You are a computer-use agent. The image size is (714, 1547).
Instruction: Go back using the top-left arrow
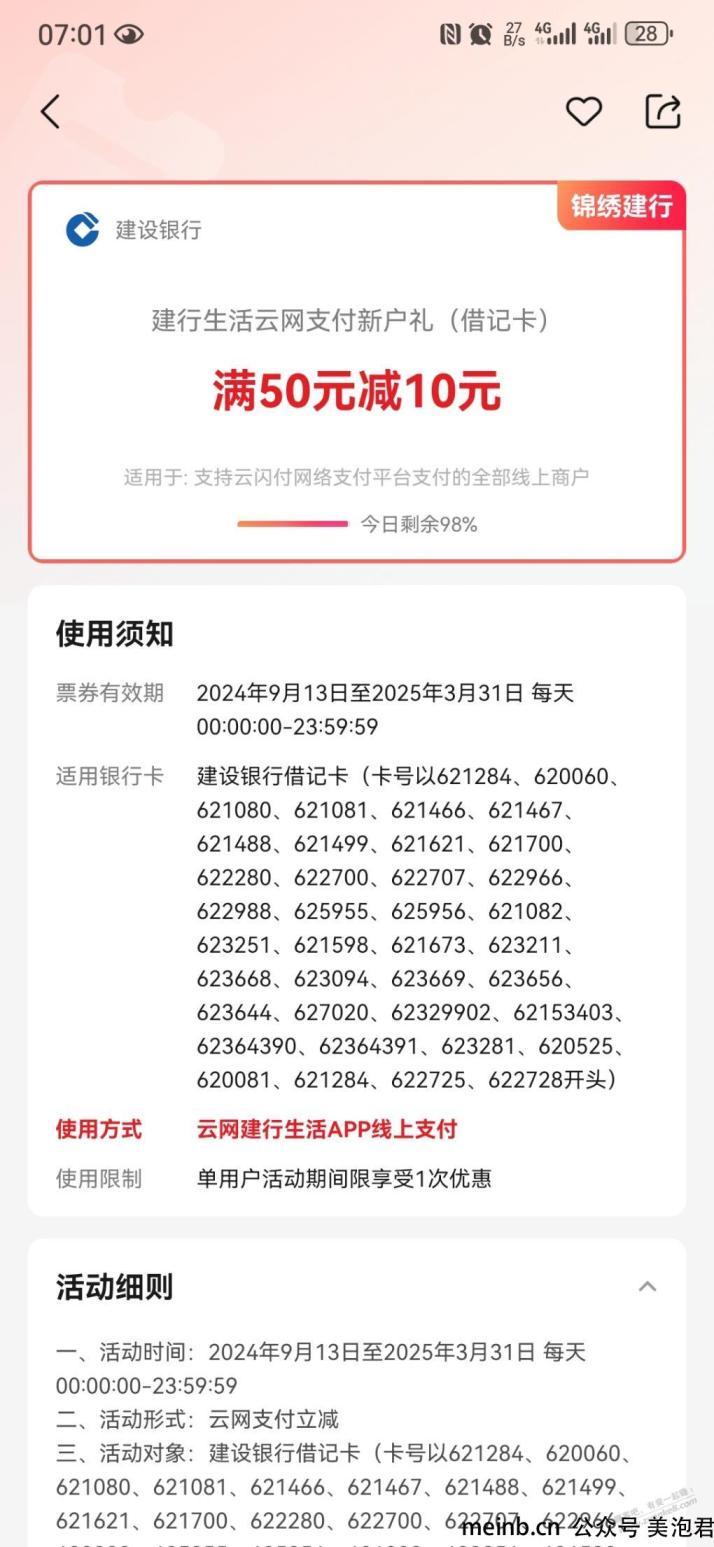click(50, 112)
